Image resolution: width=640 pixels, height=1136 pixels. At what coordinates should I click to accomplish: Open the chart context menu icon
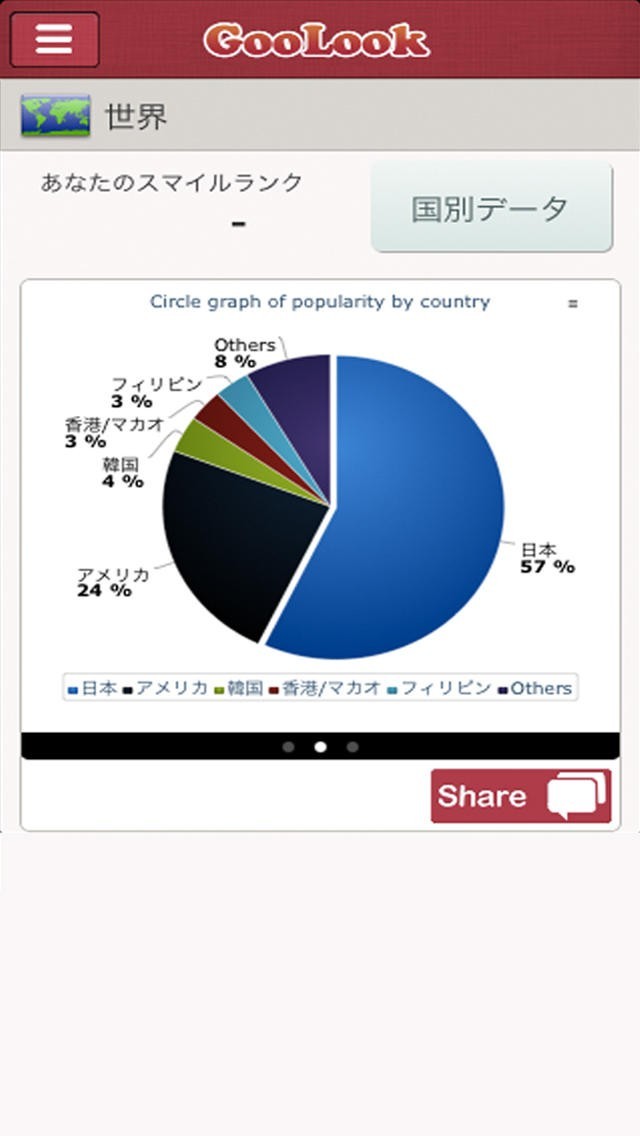click(573, 304)
